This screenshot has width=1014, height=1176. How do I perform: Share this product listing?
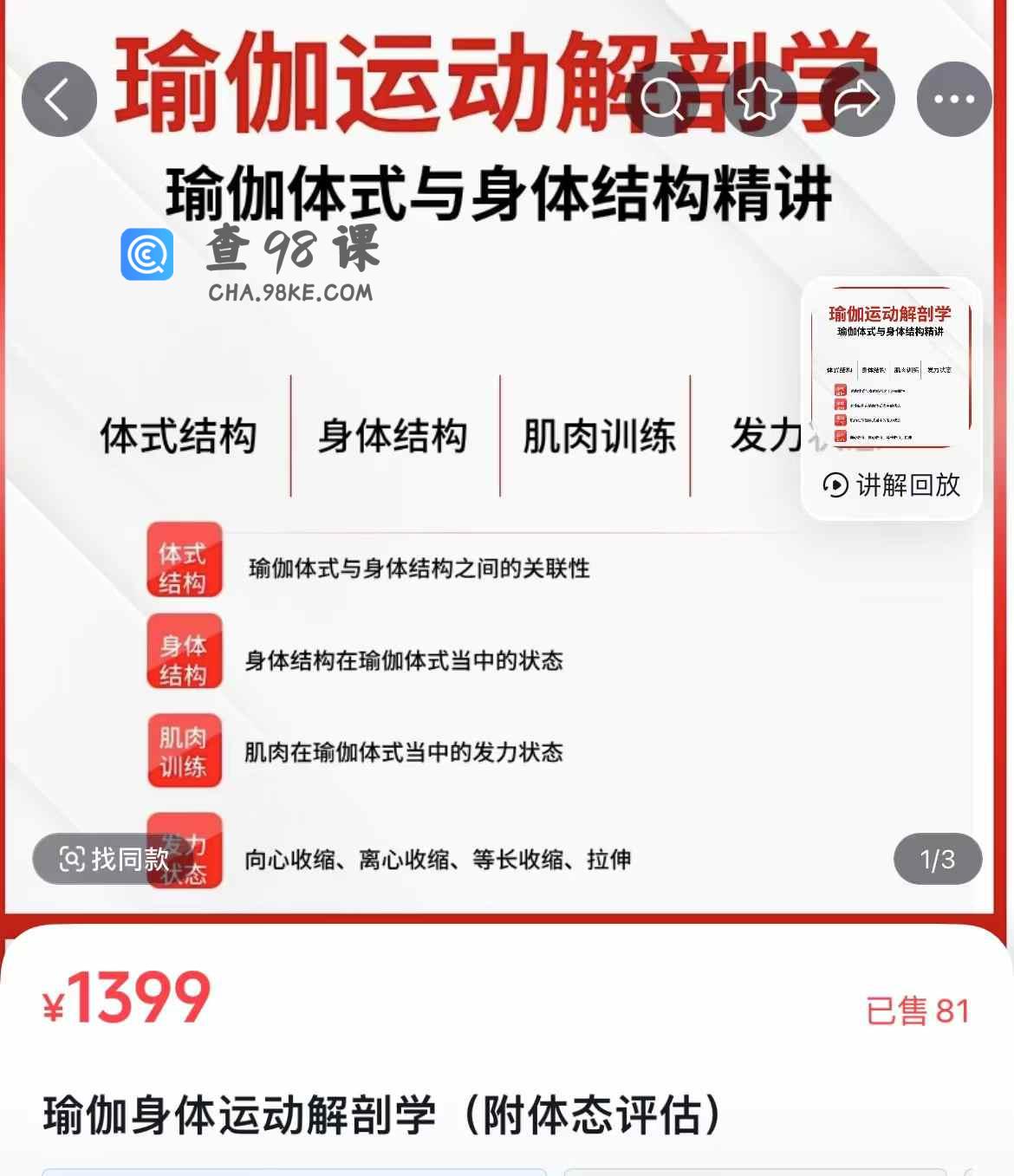point(856,100)
